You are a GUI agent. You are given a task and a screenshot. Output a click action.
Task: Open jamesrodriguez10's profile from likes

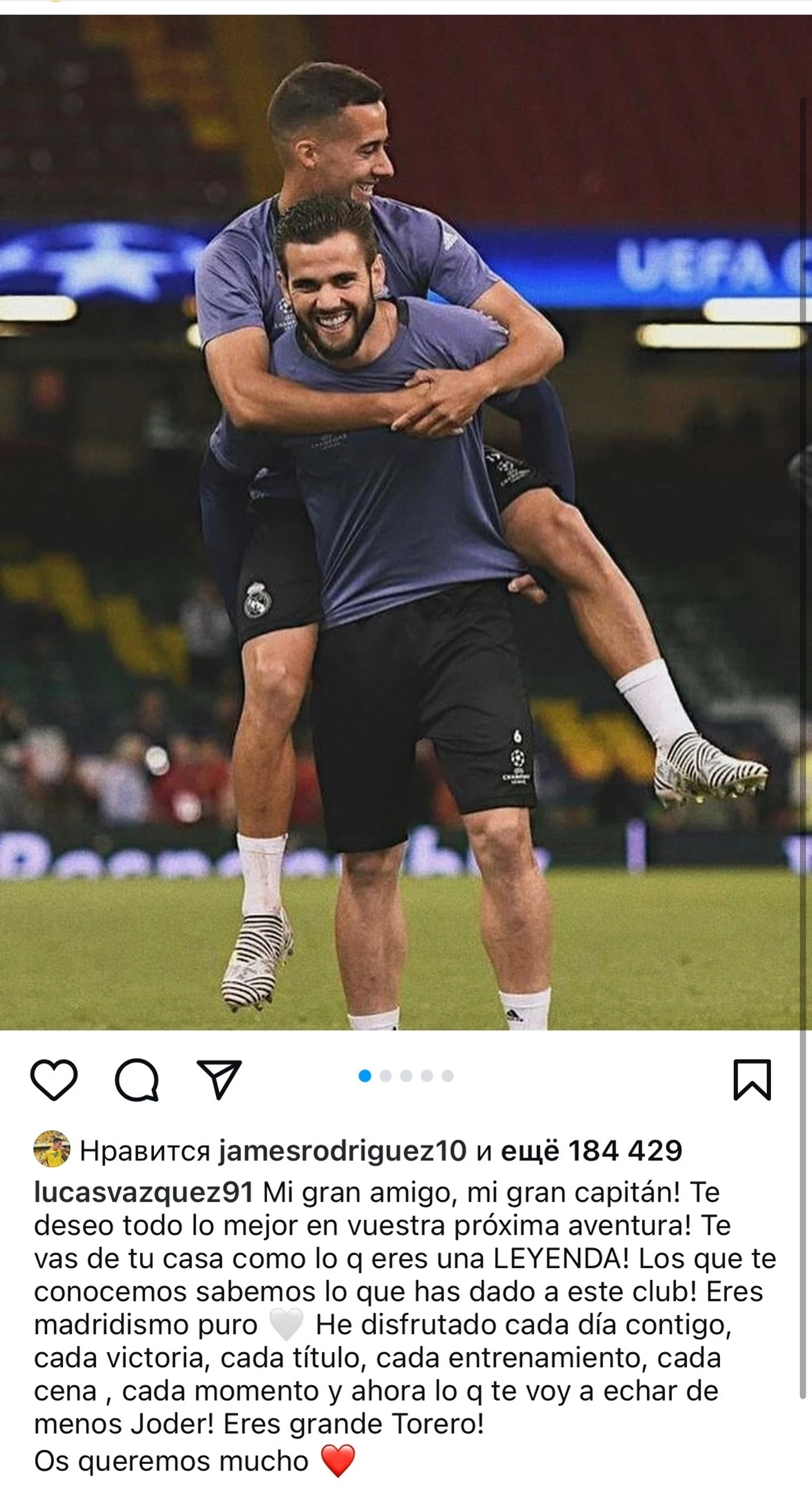coord(342,1150)
